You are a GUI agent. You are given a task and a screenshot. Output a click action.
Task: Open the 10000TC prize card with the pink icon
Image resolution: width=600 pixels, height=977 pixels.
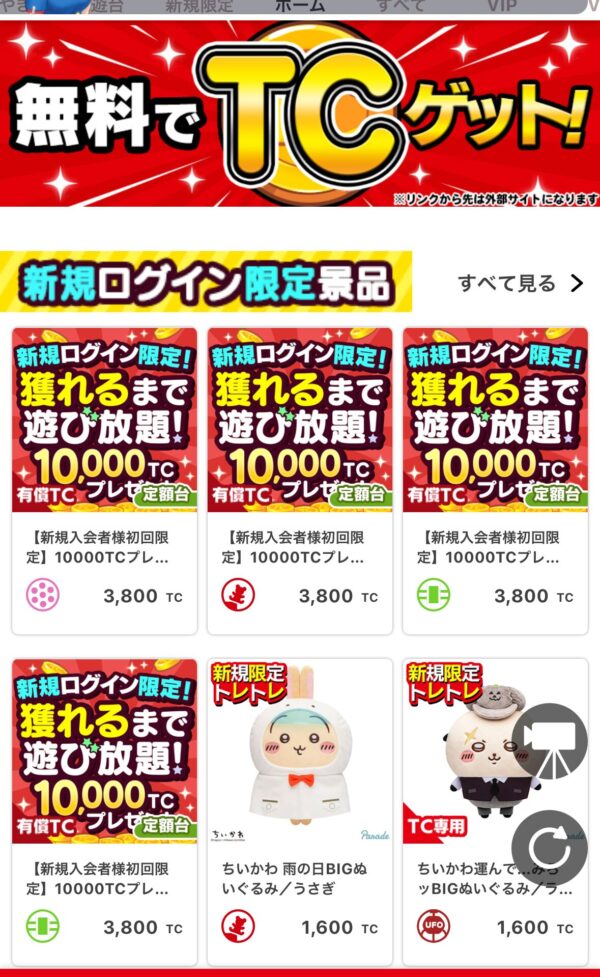pyautogui.click(x=104, y=480)
